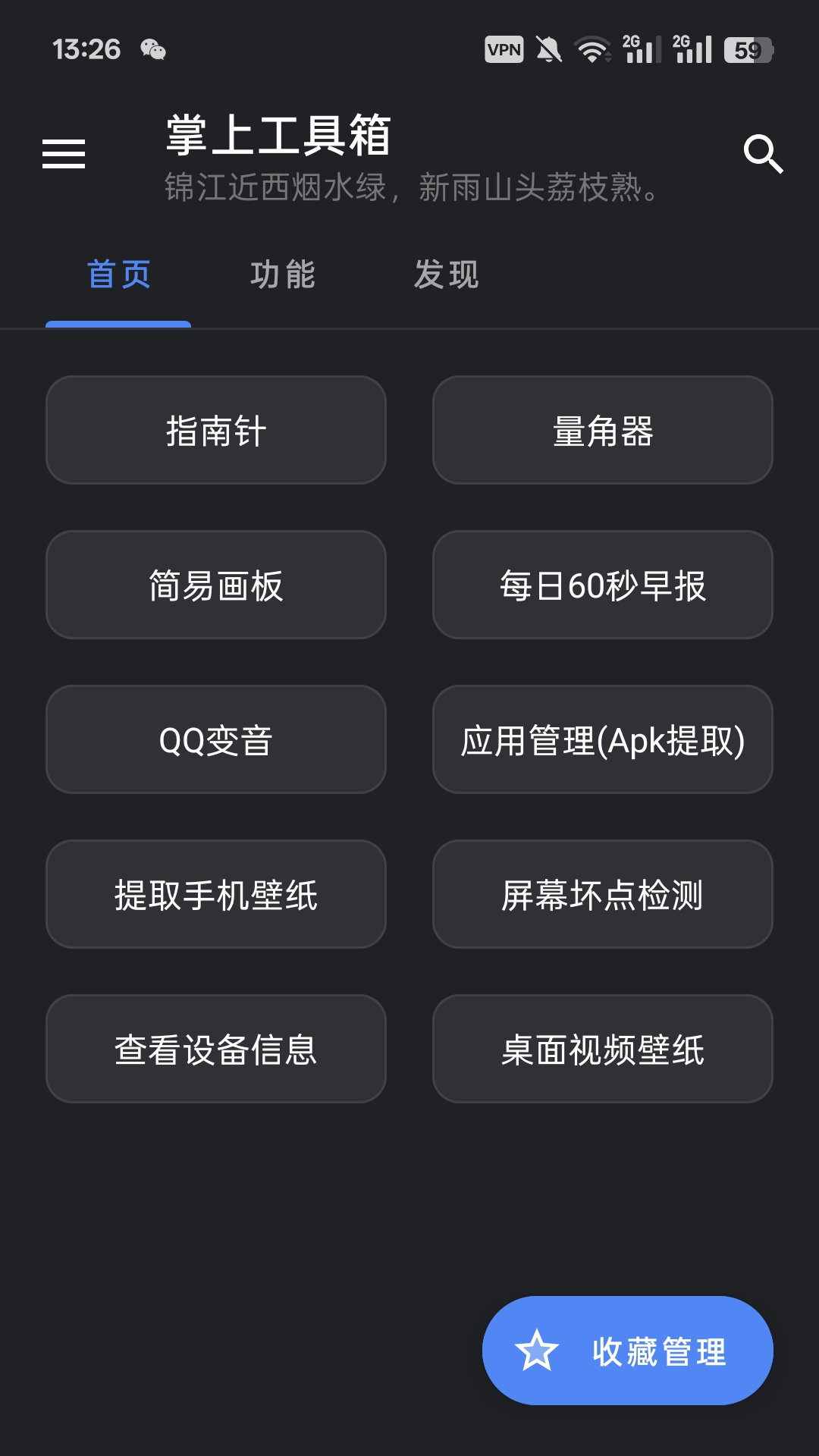
Task: Click the search icon
Action: pyautogui.click(x=764, y=155)
